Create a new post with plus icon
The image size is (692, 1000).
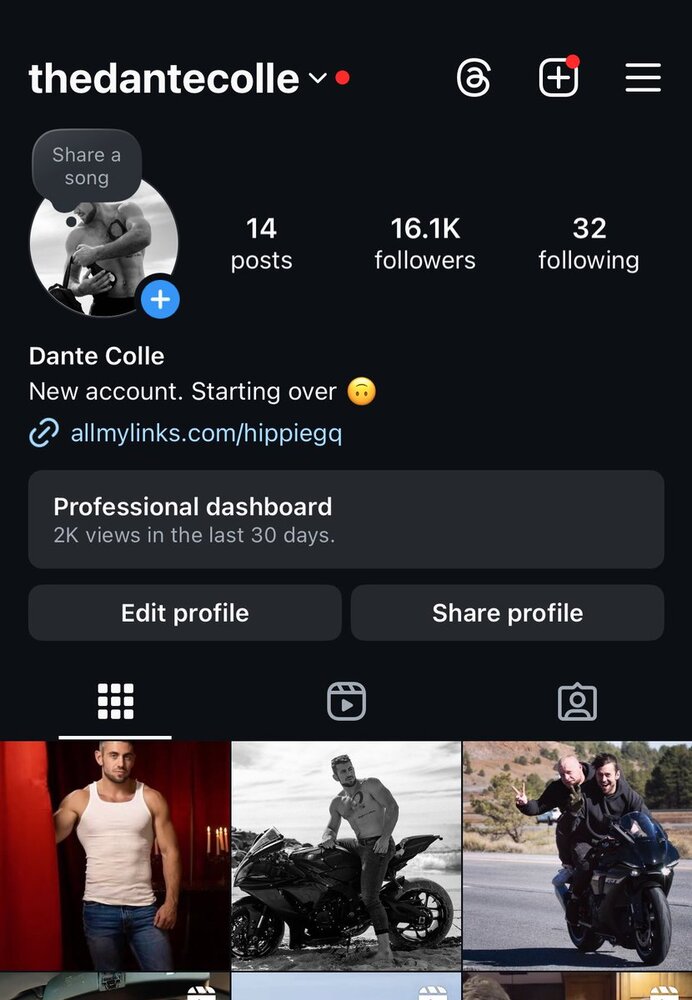(x=558, y=78)
